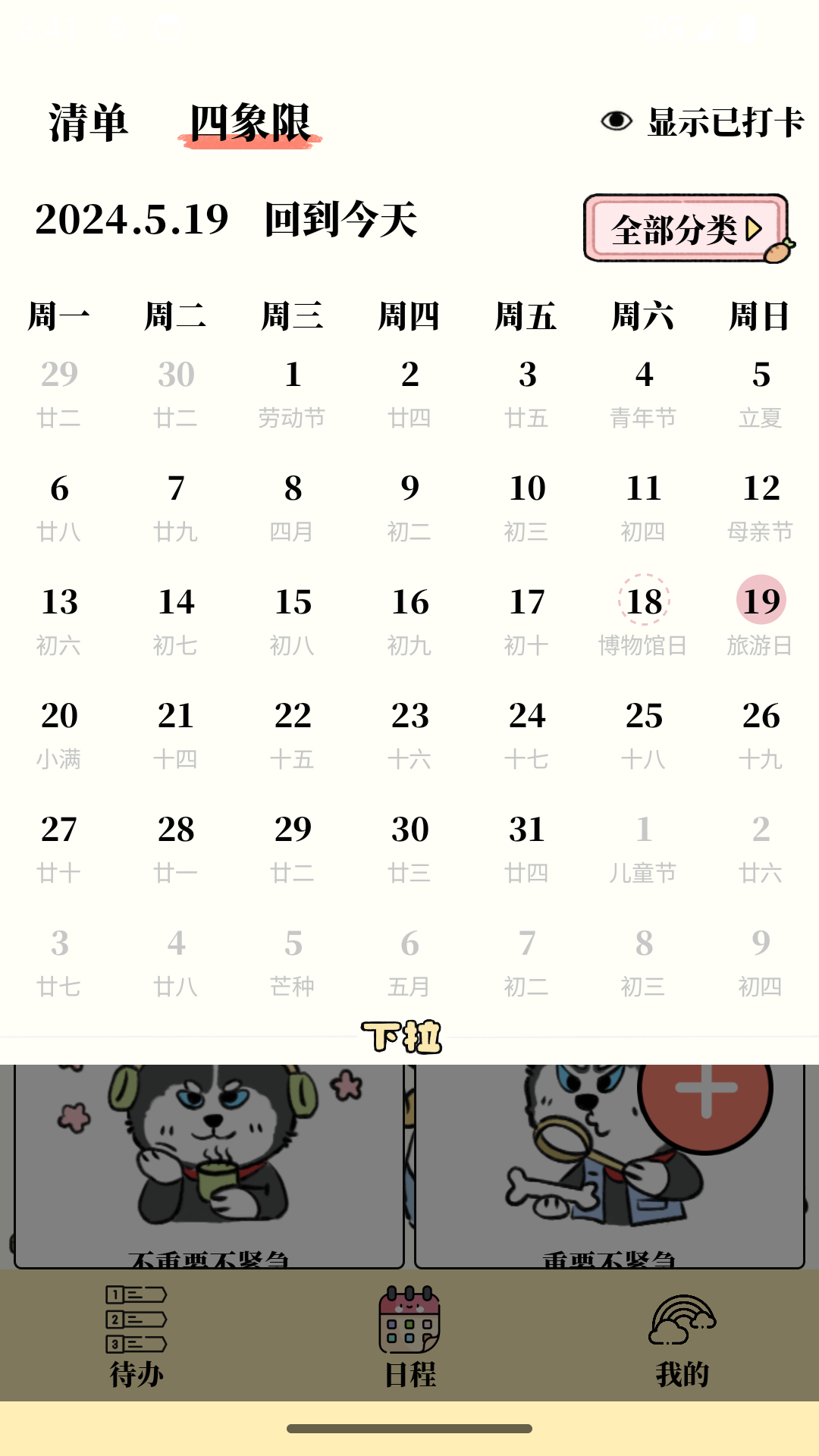Tap June 1 儿童节 date
The width and height of the screenshot is (819, 1456).
coord(643,848)
